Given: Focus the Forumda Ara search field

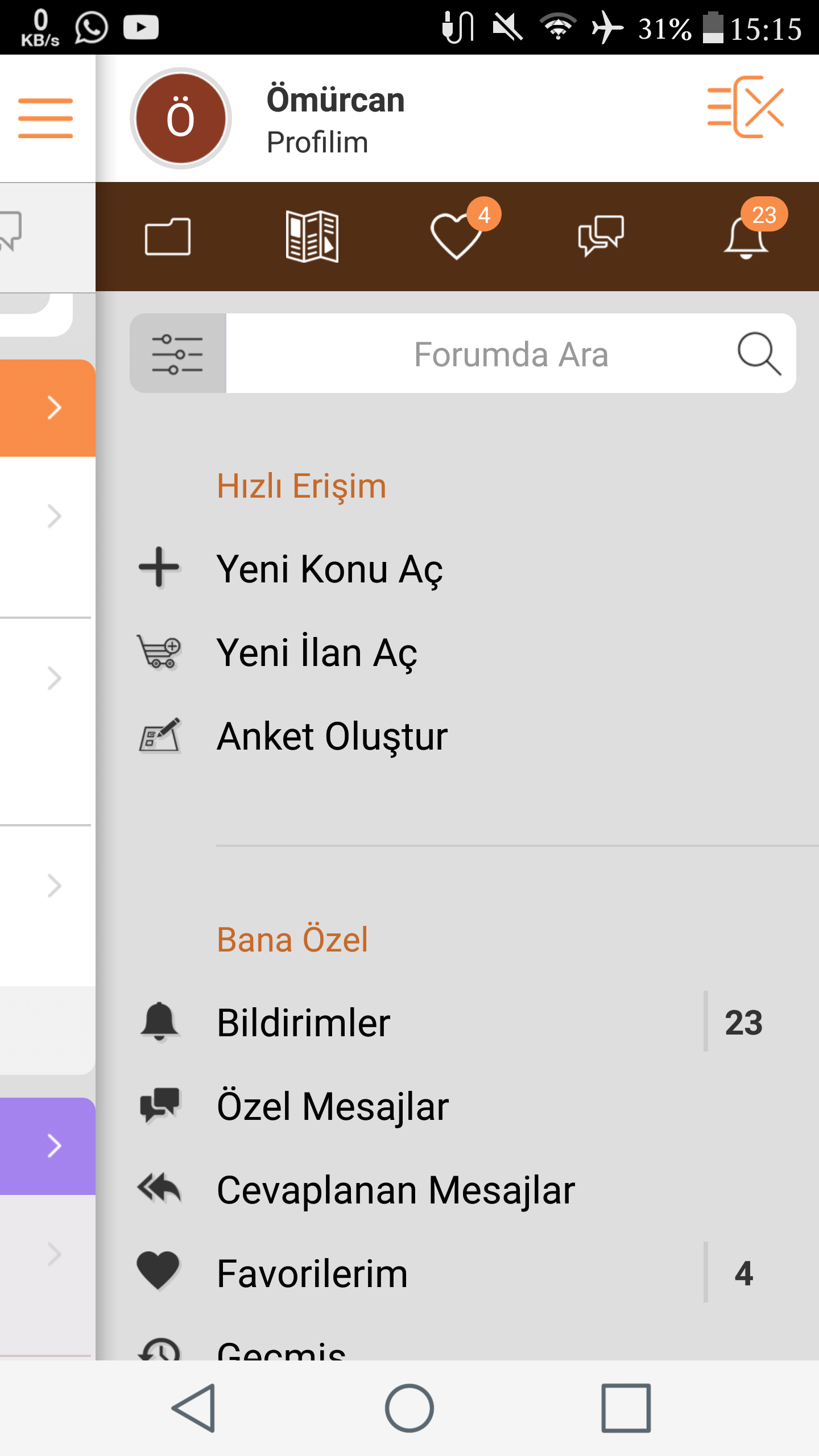Looking at the screenshot, I should click(477, 353).
